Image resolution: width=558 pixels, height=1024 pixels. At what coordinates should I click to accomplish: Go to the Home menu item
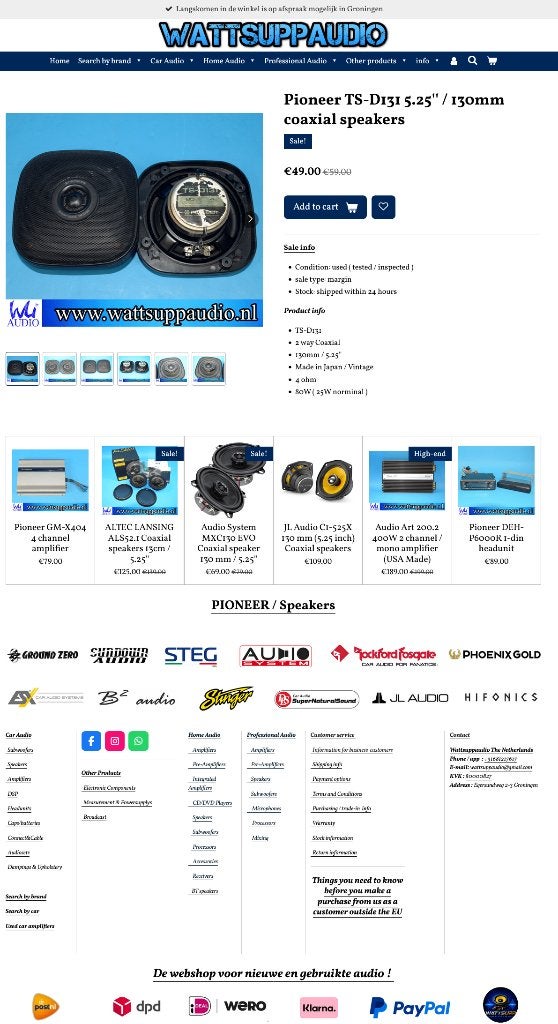click(x=59, y=61)
